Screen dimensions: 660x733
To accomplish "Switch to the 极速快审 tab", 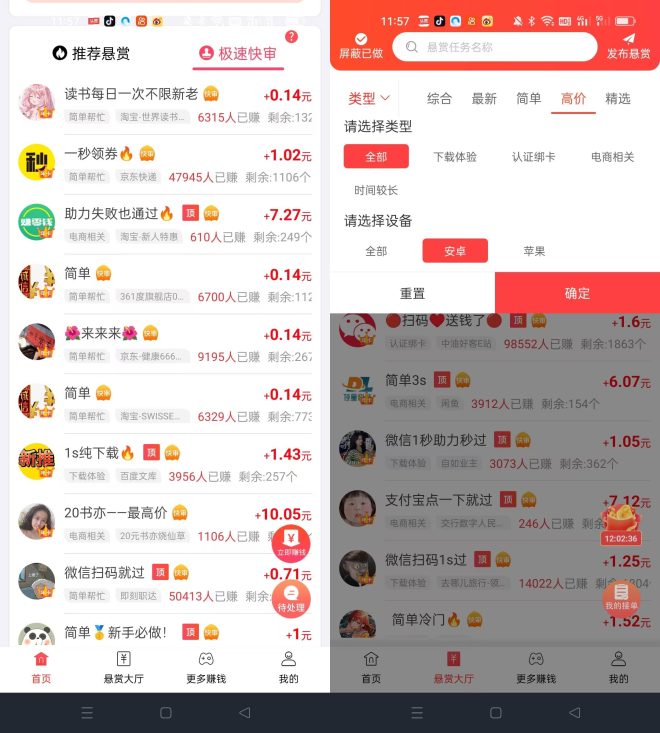I will pyautogui.click(x=237, y=53).
